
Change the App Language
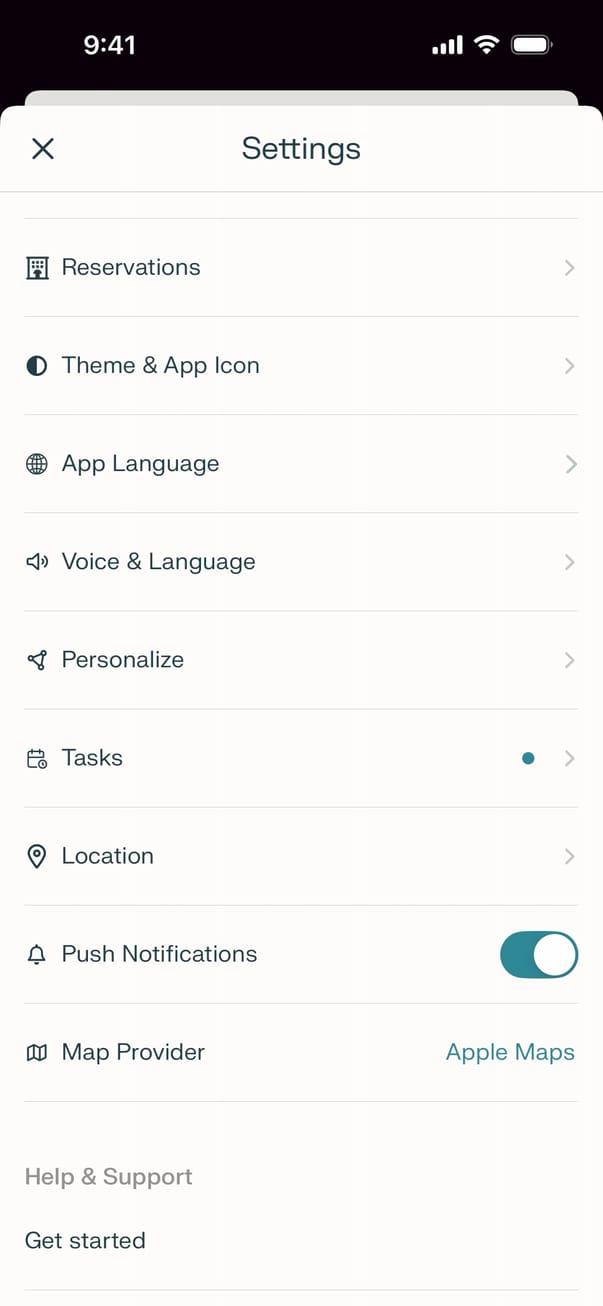[300, 464]
